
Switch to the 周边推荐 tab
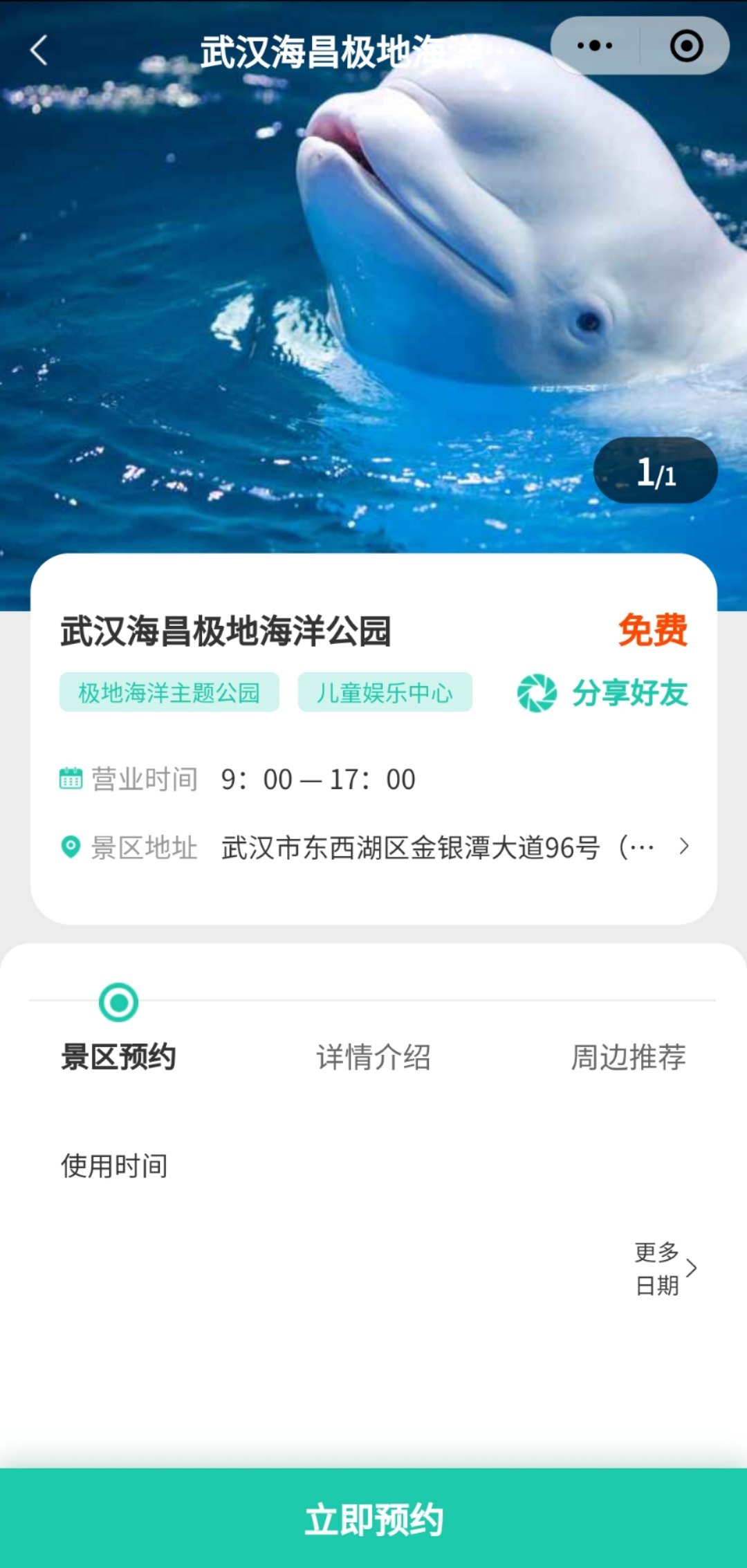pos(628,1056)
